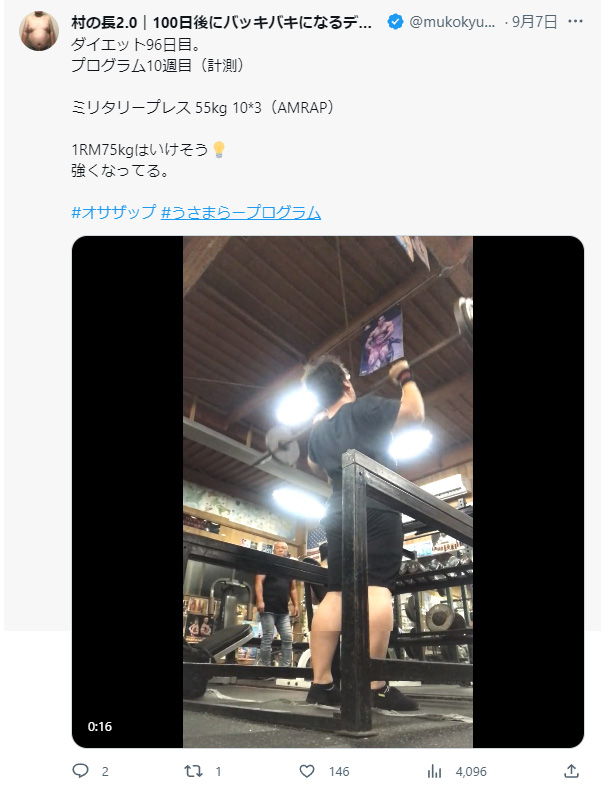
Task: Open the #うさまらープログラム hashtag
Action: click(x=240, y=212)
